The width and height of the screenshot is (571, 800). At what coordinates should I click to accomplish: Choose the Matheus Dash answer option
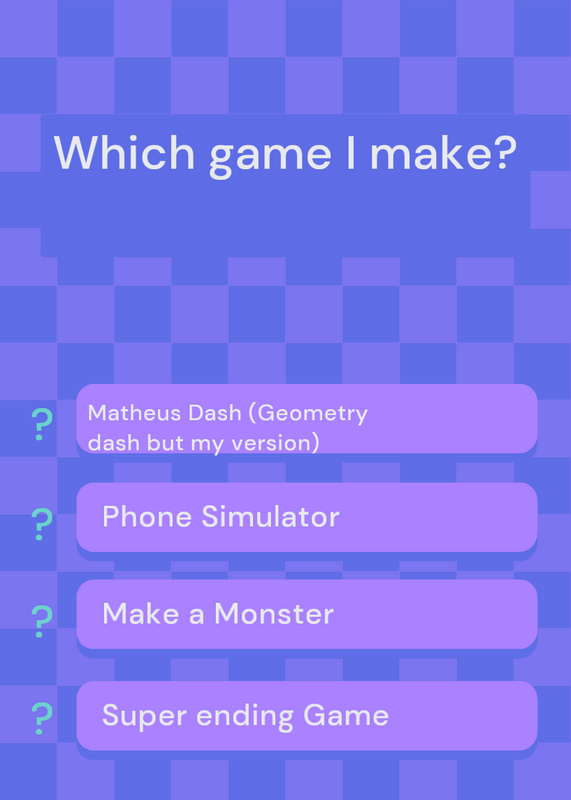[307, 418]
